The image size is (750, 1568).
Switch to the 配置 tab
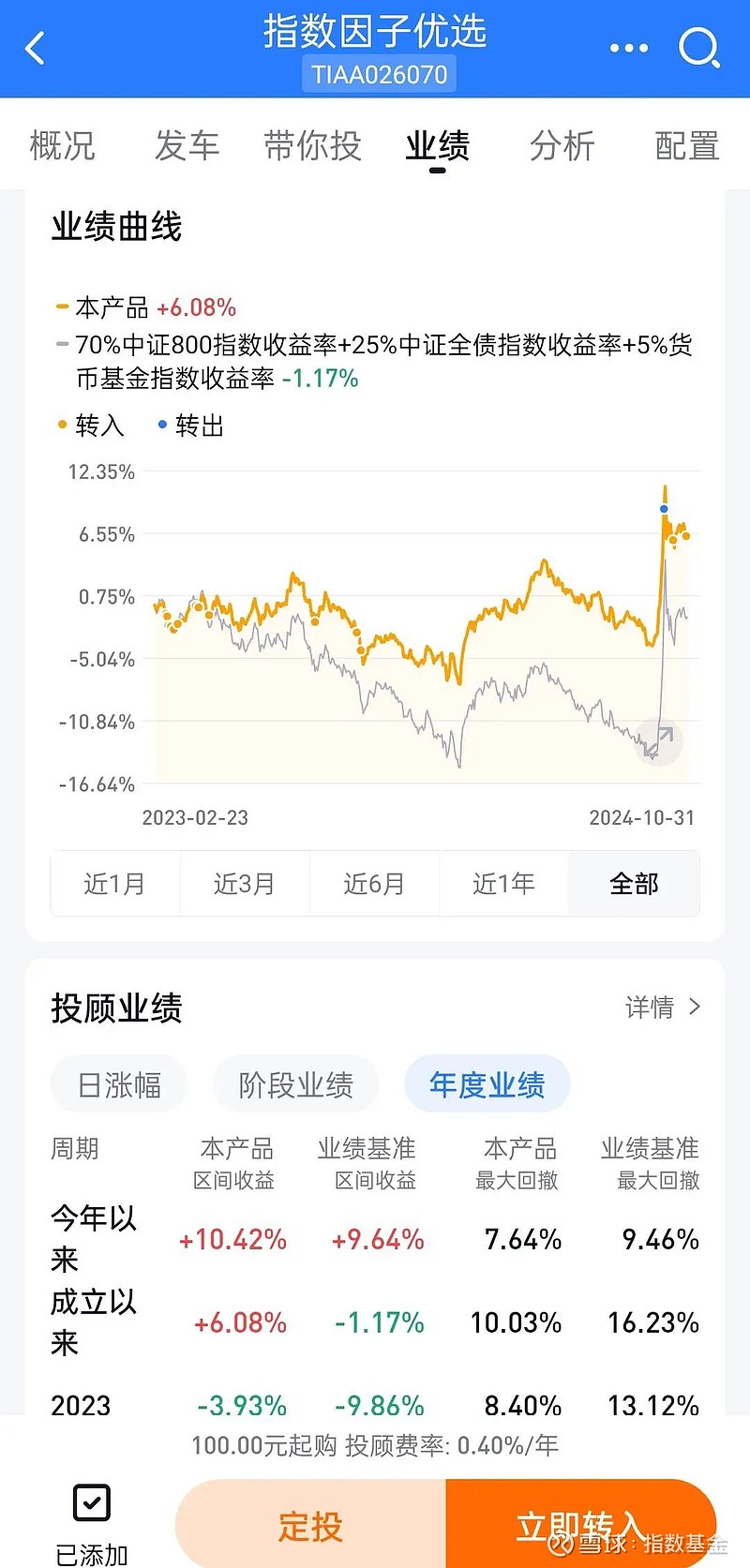pyautogui.click(x=687, y=146)
